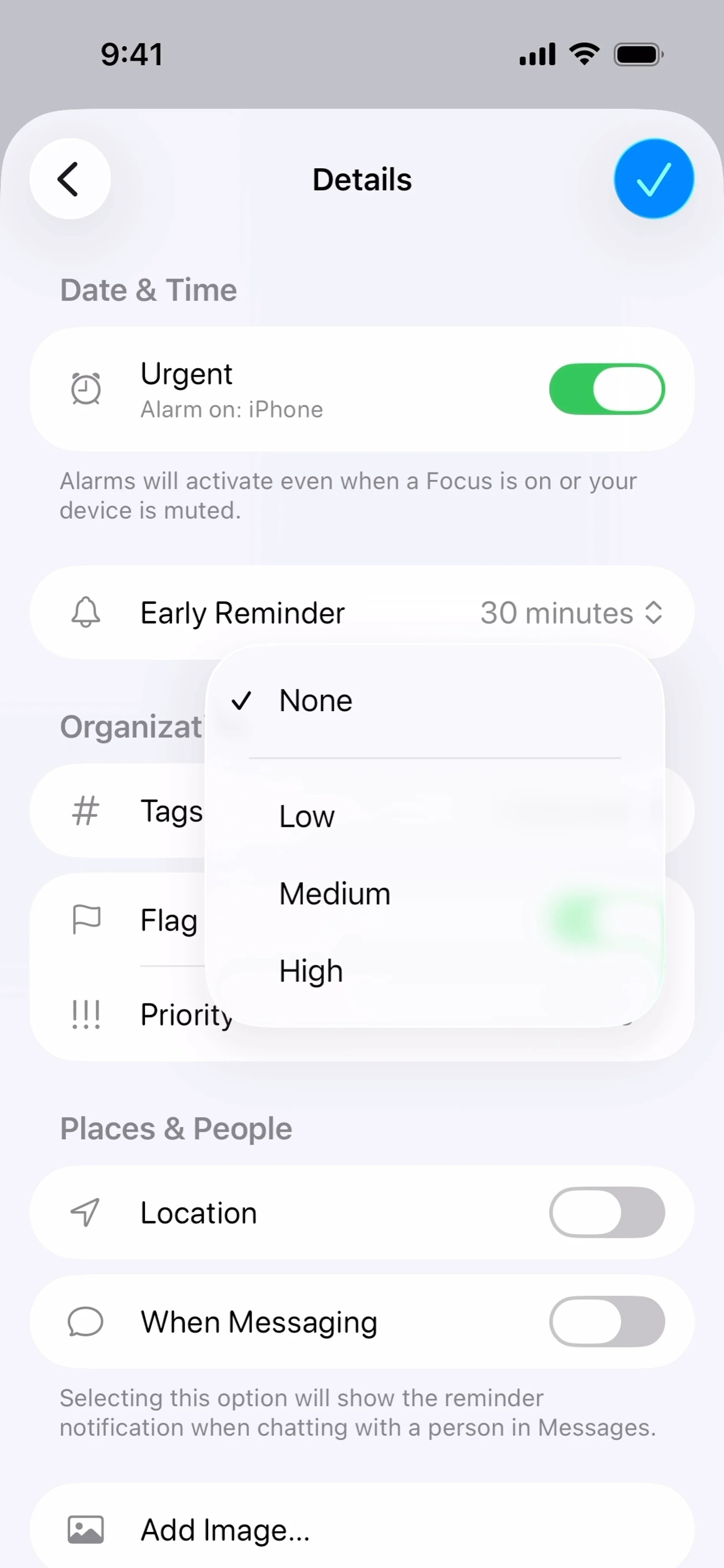The height and width of the screenshot is (1568, 724).
Task: Choose Low priority
Action: click(307, 816)
